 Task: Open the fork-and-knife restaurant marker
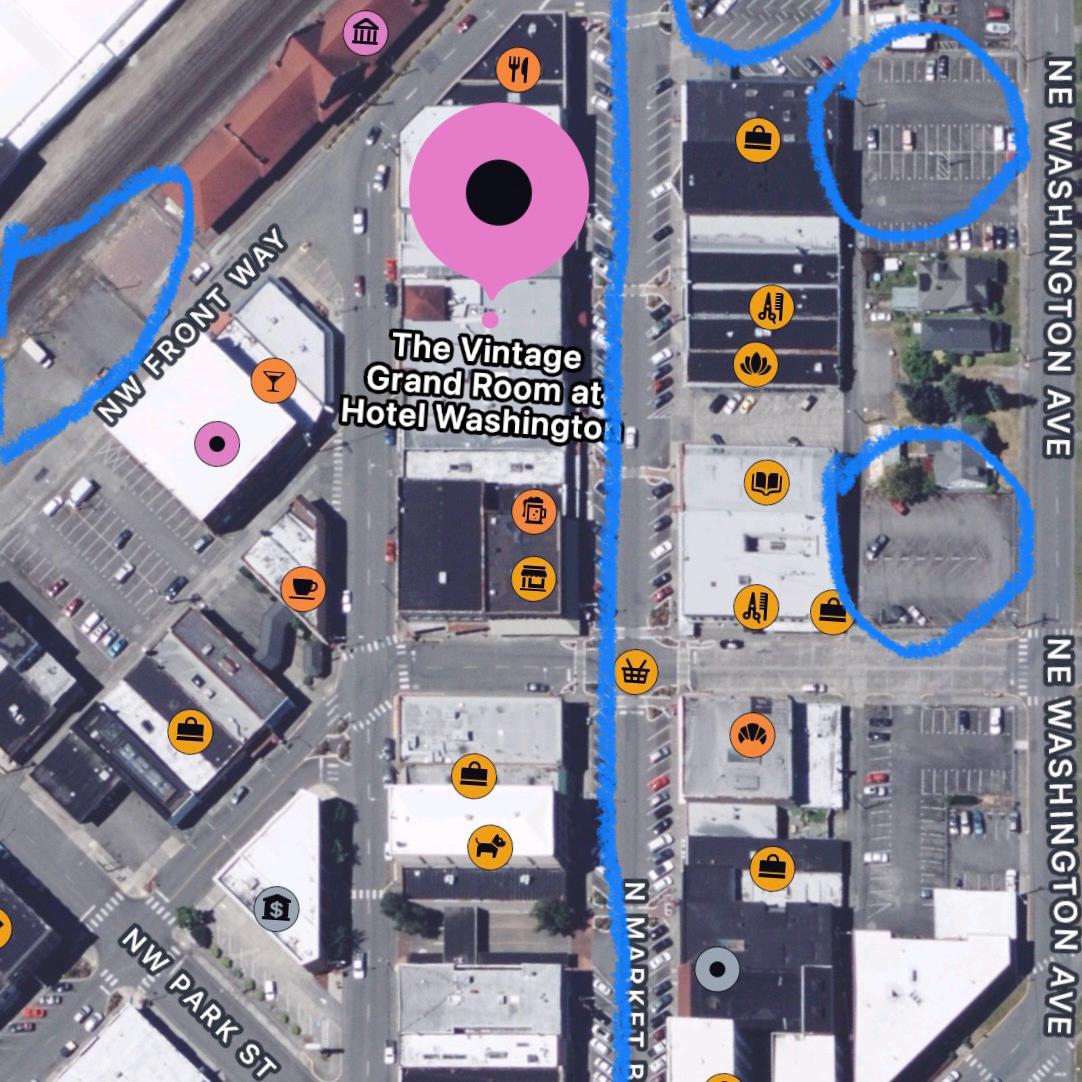tap(518, 69)
